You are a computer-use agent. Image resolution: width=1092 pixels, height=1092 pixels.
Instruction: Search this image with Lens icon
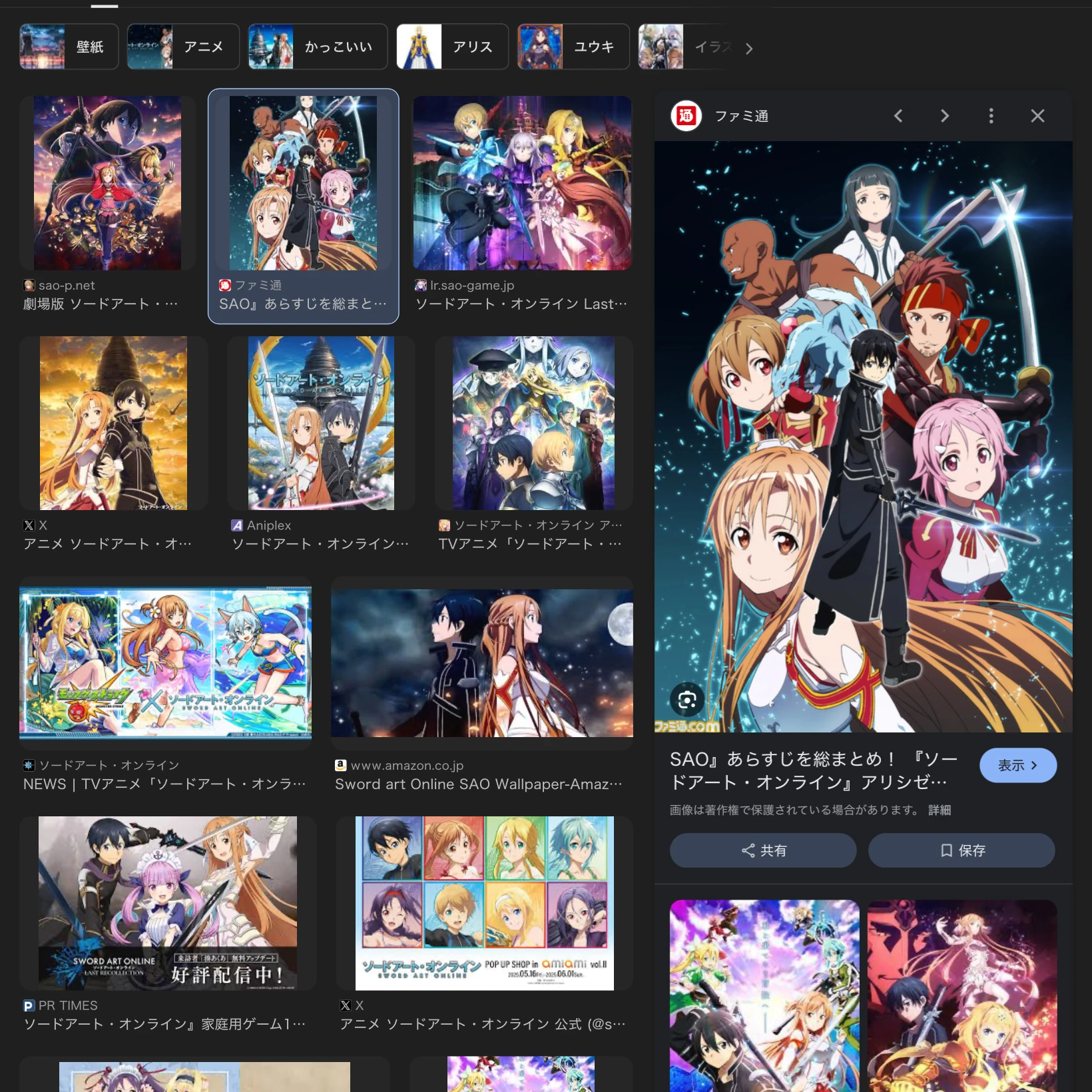tap(687, 700)
